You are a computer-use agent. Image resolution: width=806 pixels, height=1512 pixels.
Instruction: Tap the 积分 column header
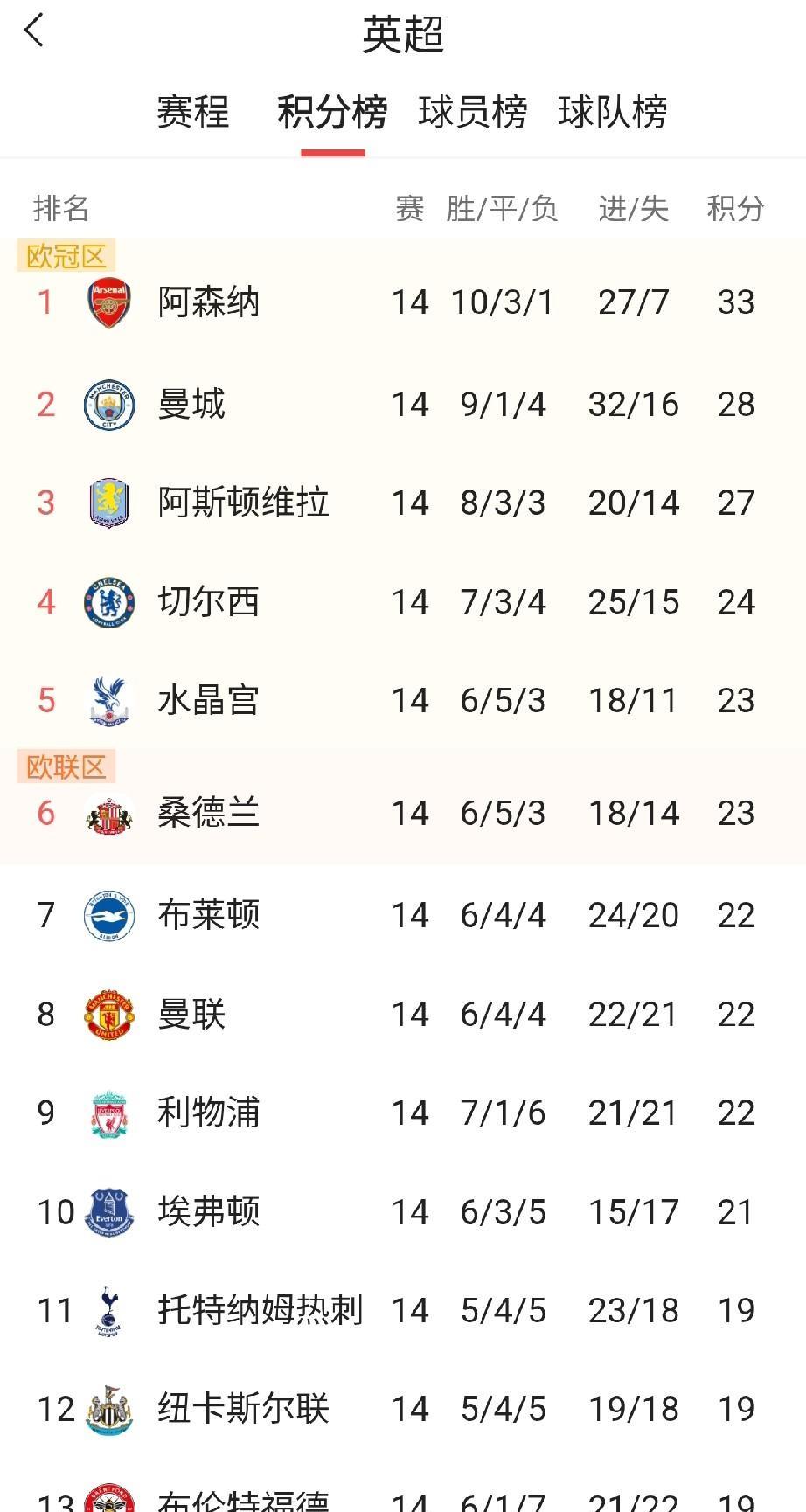739,208
